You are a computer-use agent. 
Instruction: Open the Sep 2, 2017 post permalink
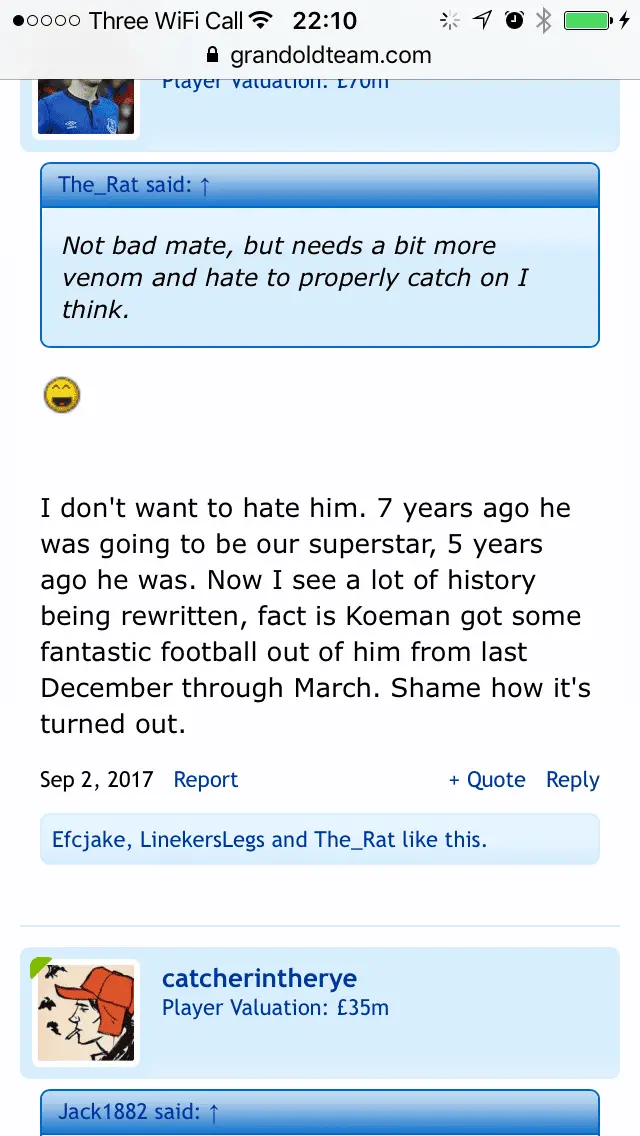96,780
